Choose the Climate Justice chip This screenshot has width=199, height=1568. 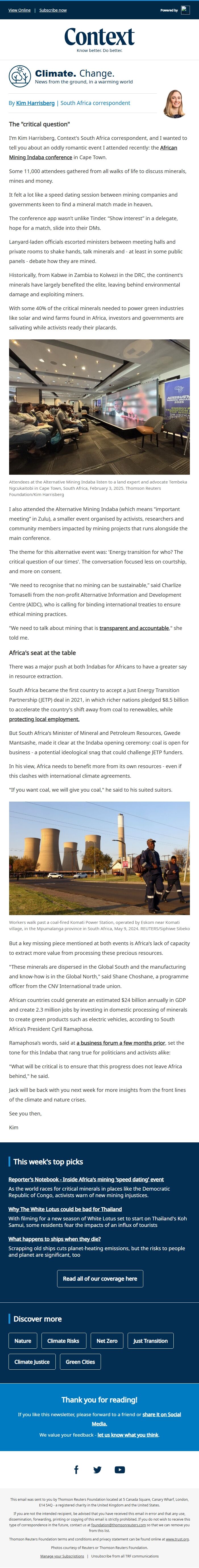32,1362
